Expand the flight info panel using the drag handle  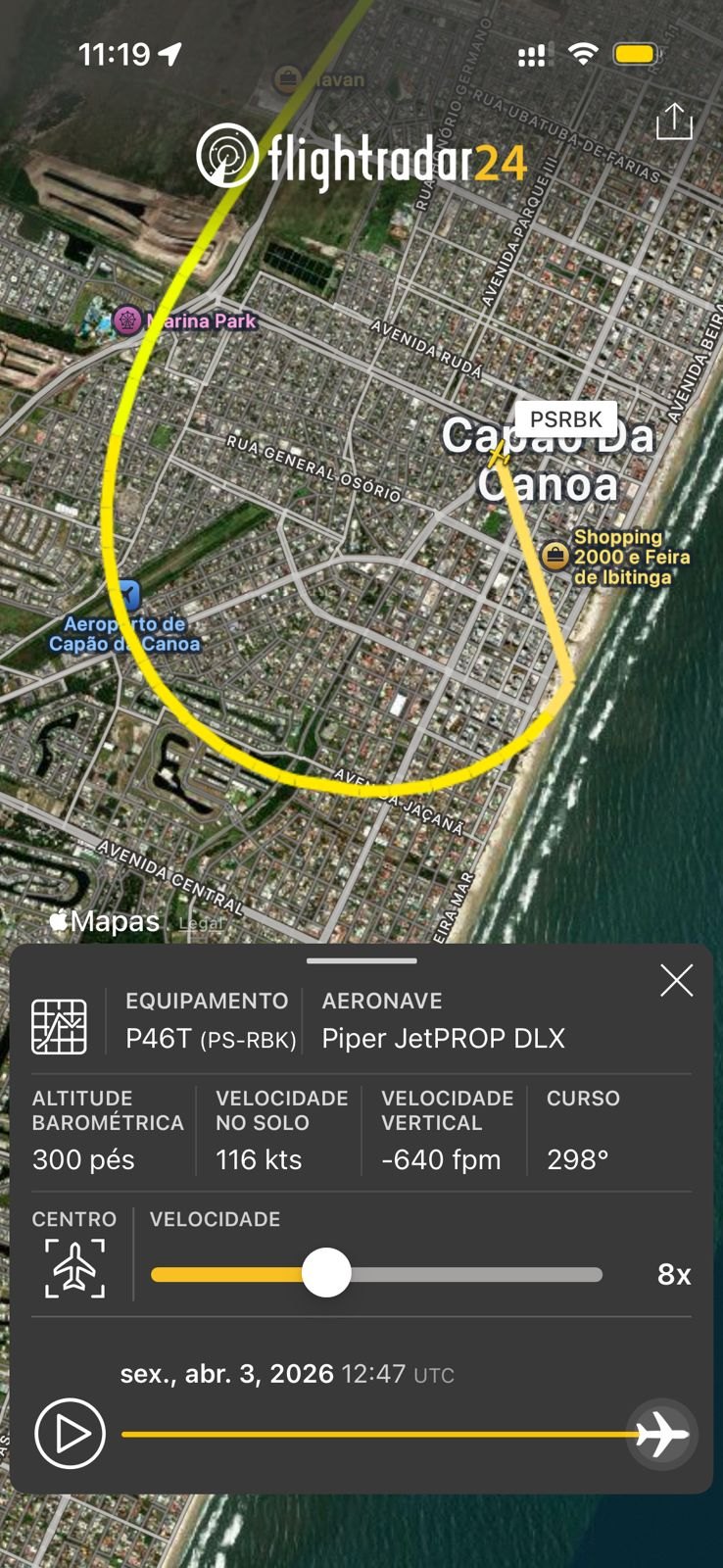361,961
